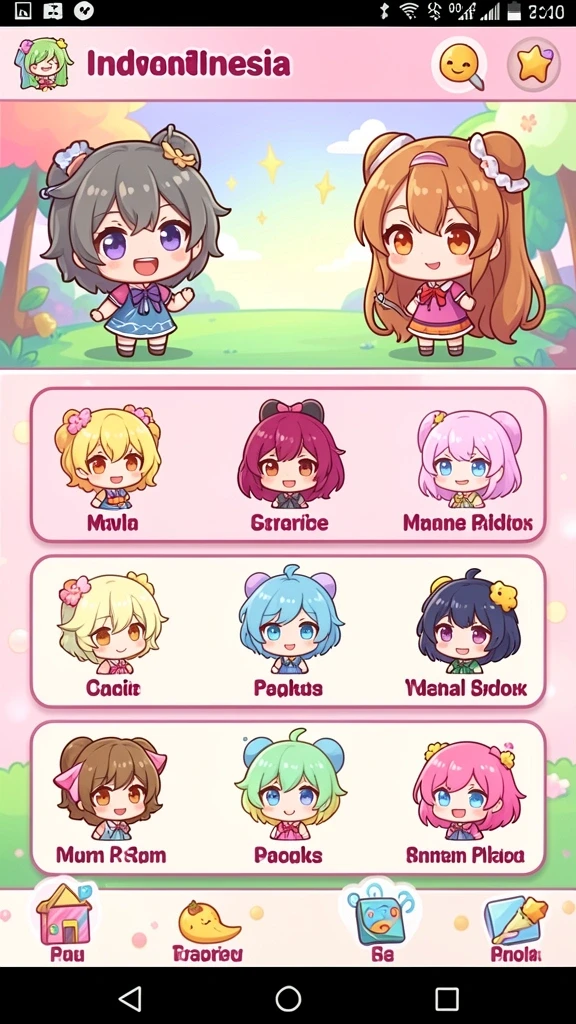Pick the green-haired character Paooks
The image size is (576, 1024).
pos(289,798)
